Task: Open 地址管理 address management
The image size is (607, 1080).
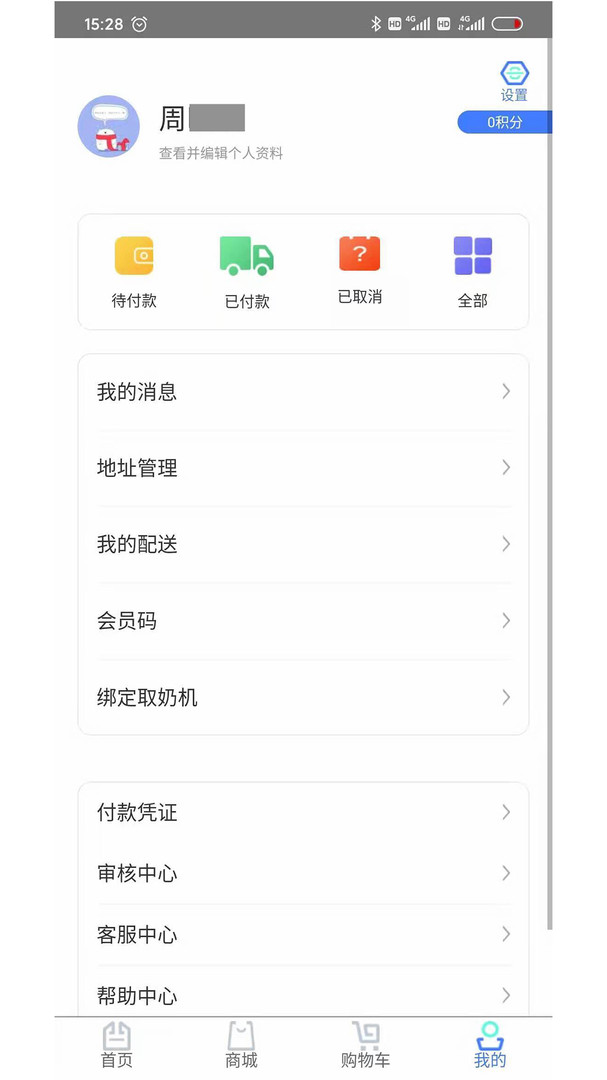Action: [x=303, y=468]
